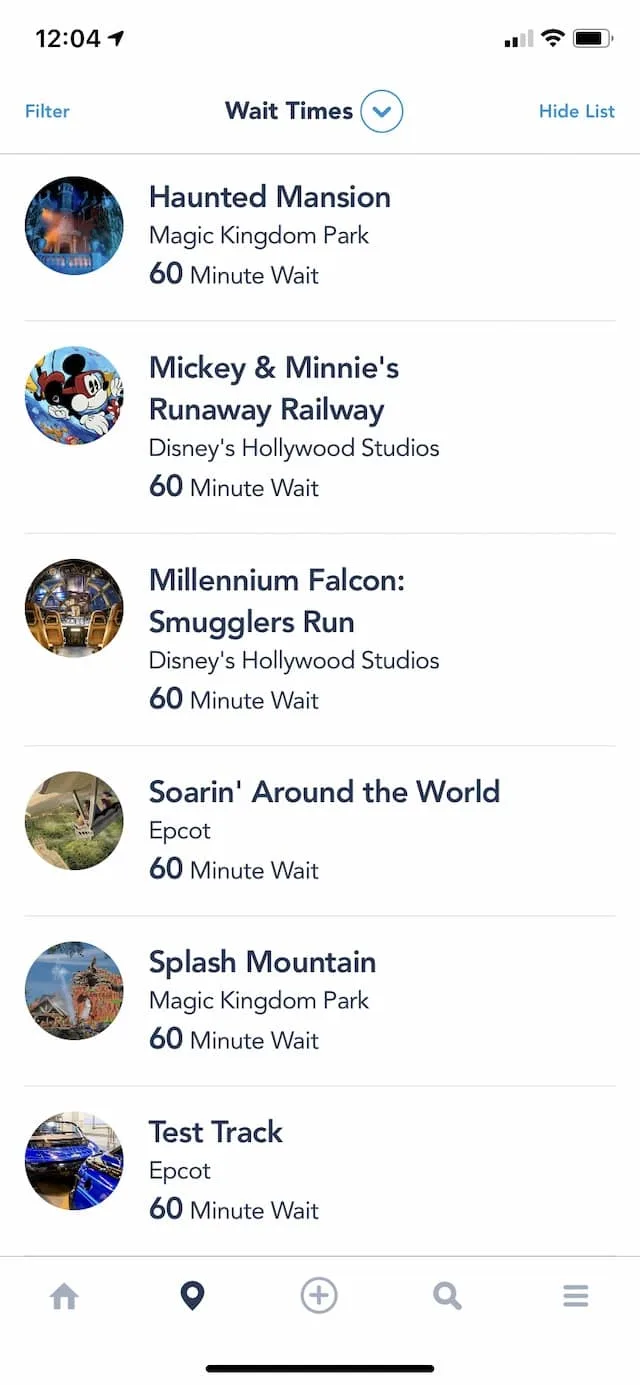Viewport: 640px width, 1385px height.
Task: Go to the home tab
Action: (64, 1297)
